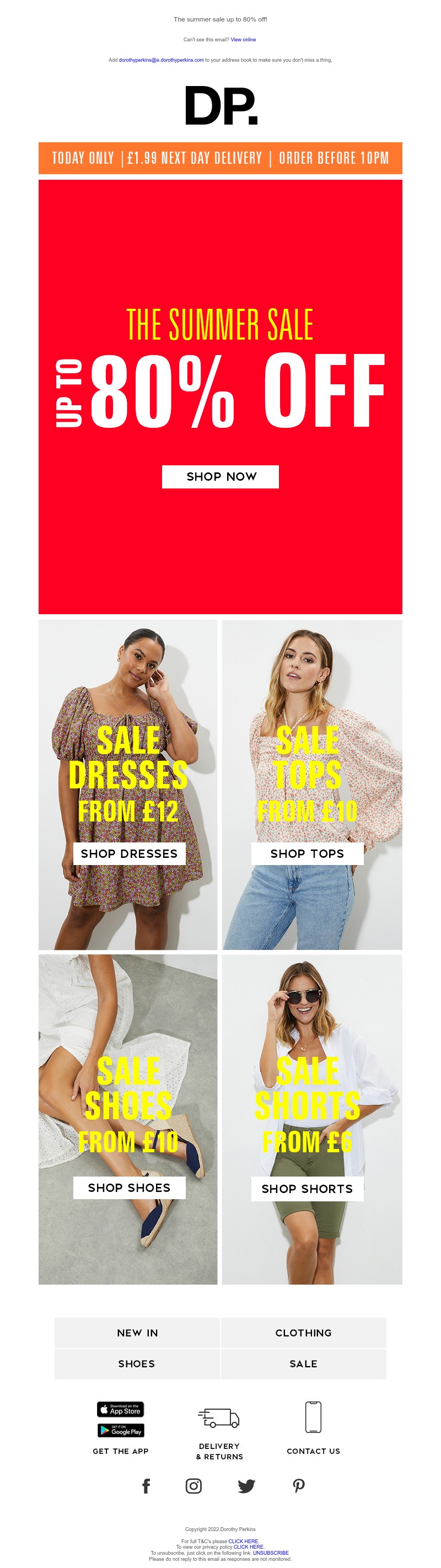The image size is (441, 1568).
Task: Tap the SHOP SHOES button
Action: tap(129, 1188)
